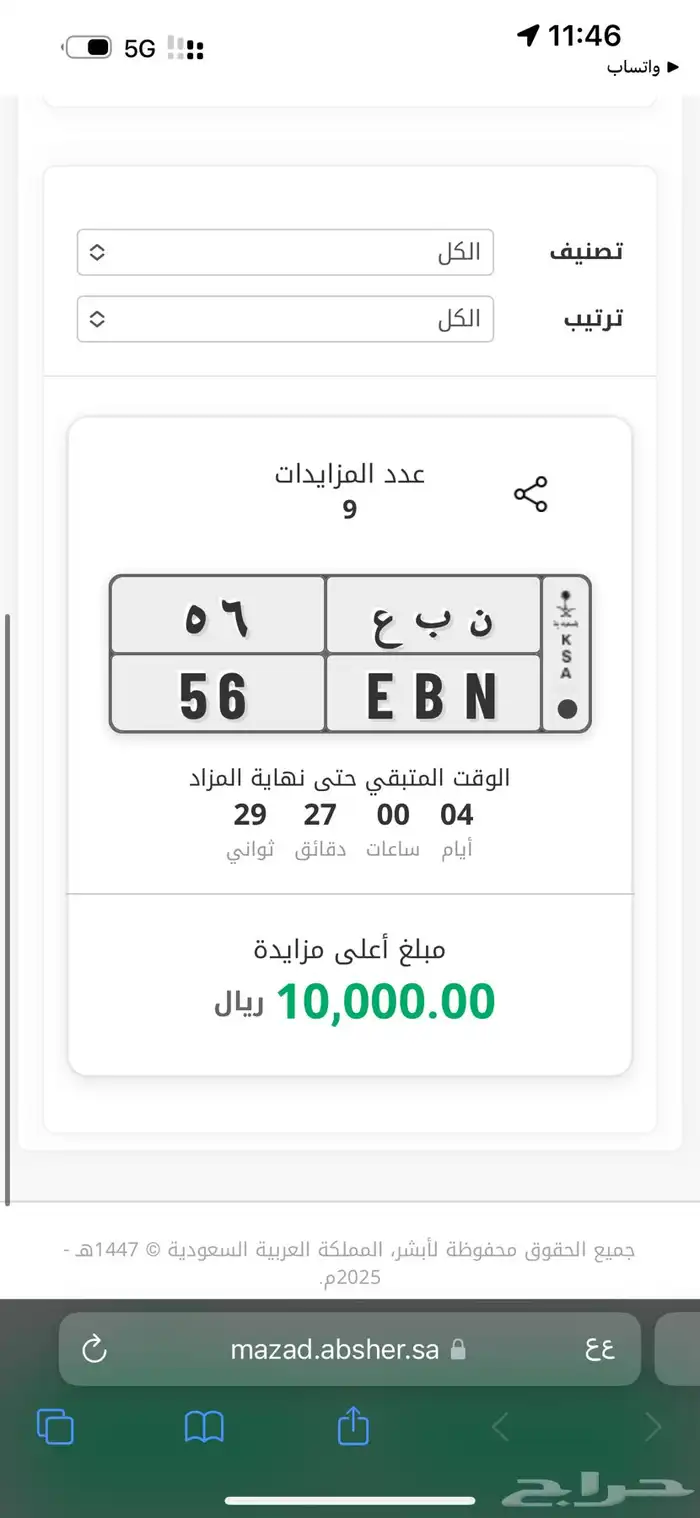Open the ترتيب sort order dropdown
This screenshot has width=700, height=1518.
coord(285,319)
